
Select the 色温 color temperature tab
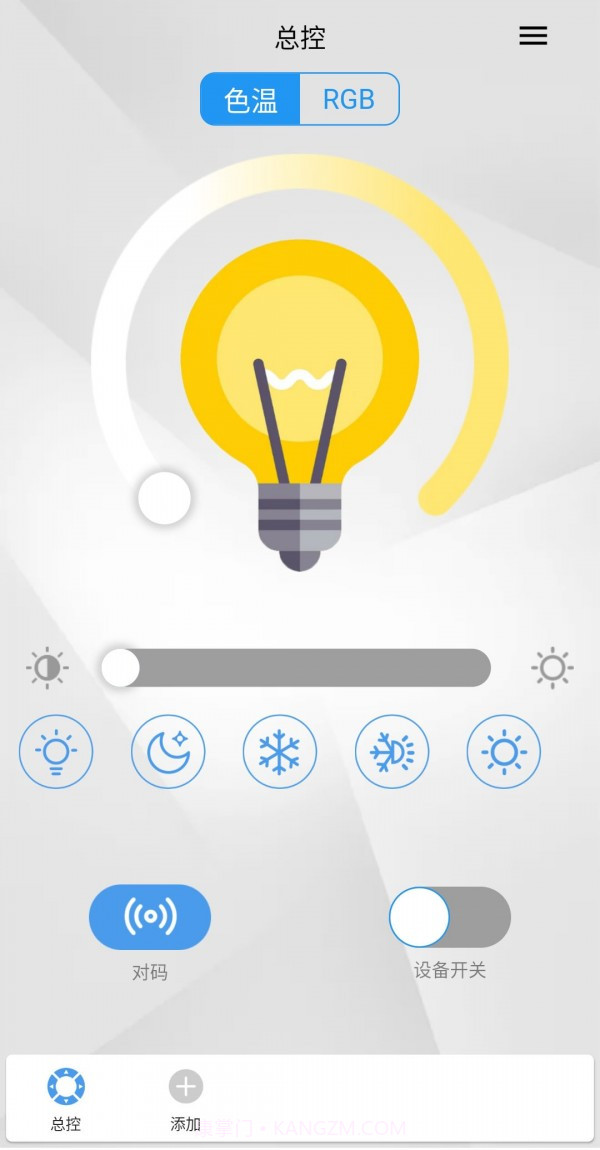pos(251,99)
